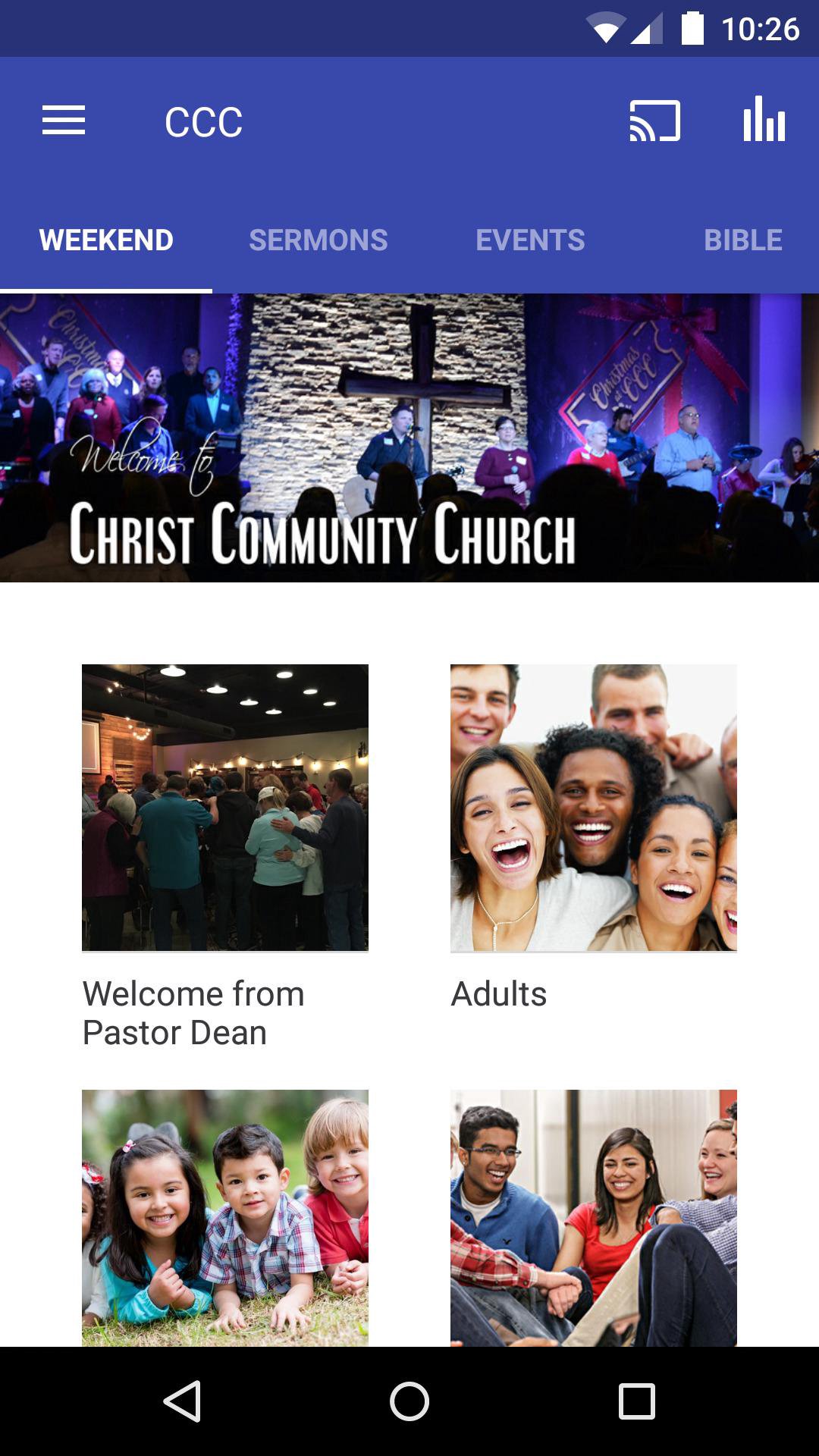Open the Christ Community Church welcome banner
819x1456 pixels.
tap(409, 438)
